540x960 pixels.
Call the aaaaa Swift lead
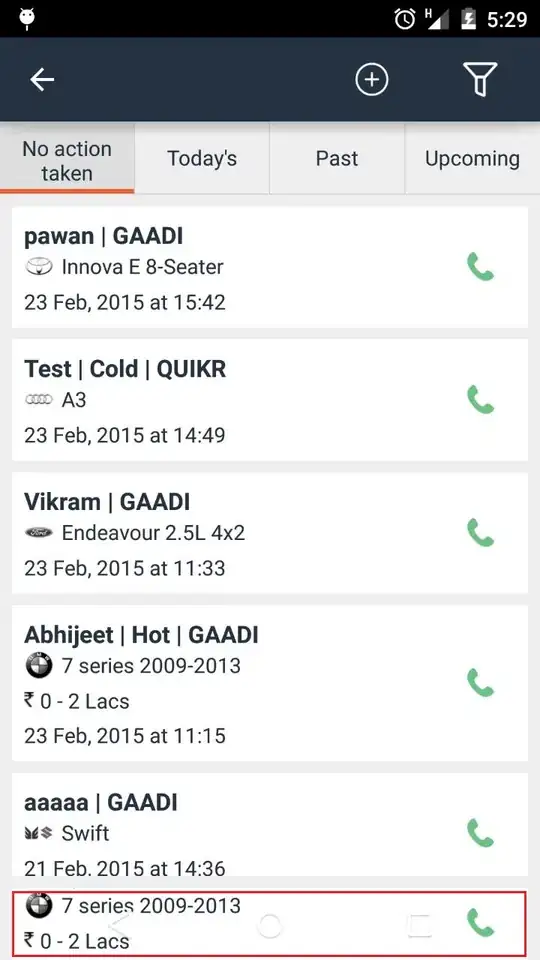(x=481, y=833)
